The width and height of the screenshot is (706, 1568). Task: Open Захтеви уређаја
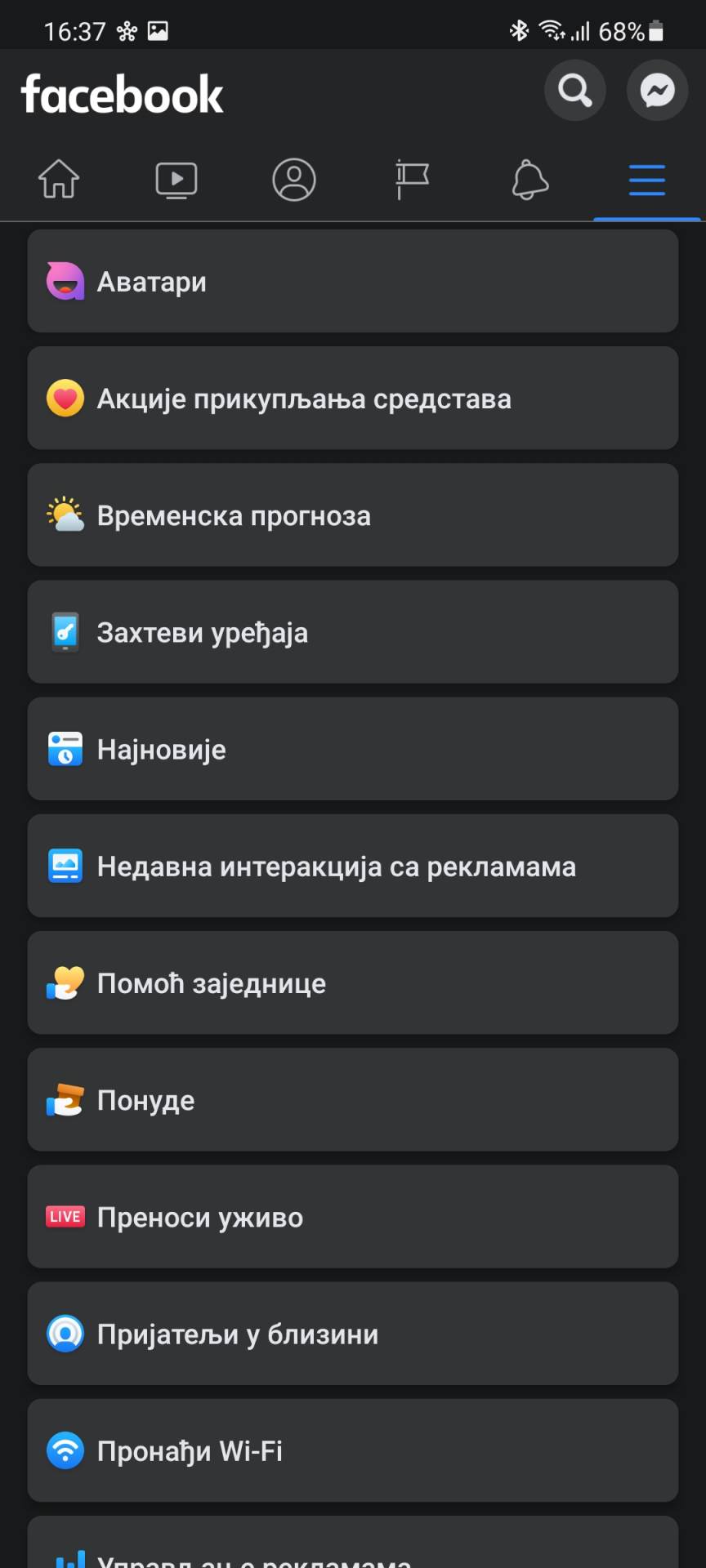coord(352,632)
